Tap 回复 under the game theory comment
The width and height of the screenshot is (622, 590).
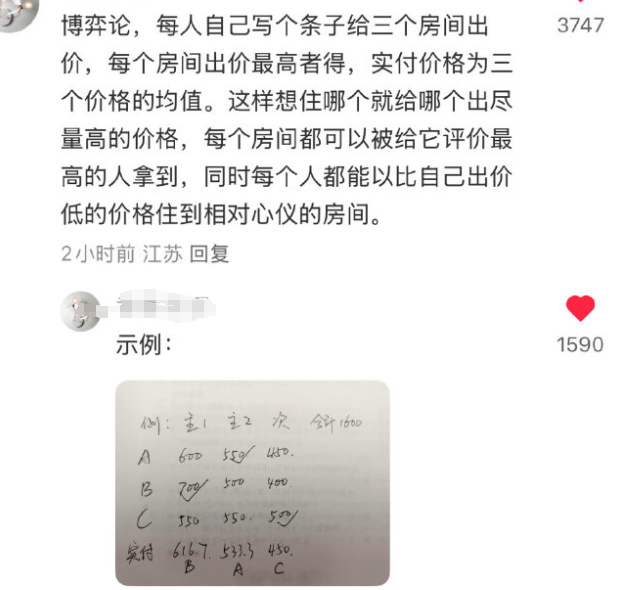pyautogui.click(x=210, y=254)
